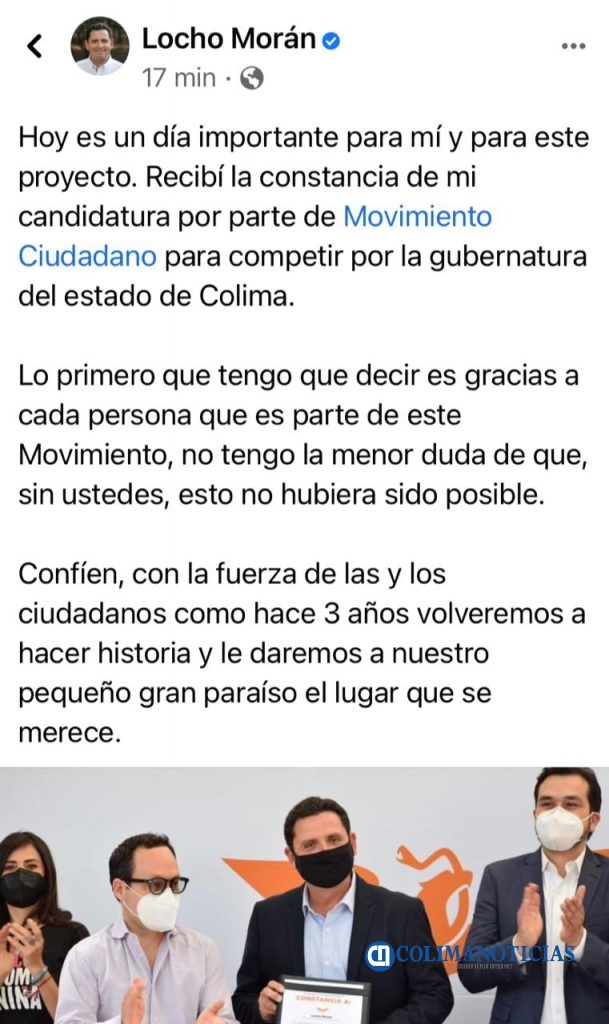Screen dimensions: 609x1024
Task: Open the Movimiento Ciudadano link
Action: pyautogui.click(x=417, y=217)
